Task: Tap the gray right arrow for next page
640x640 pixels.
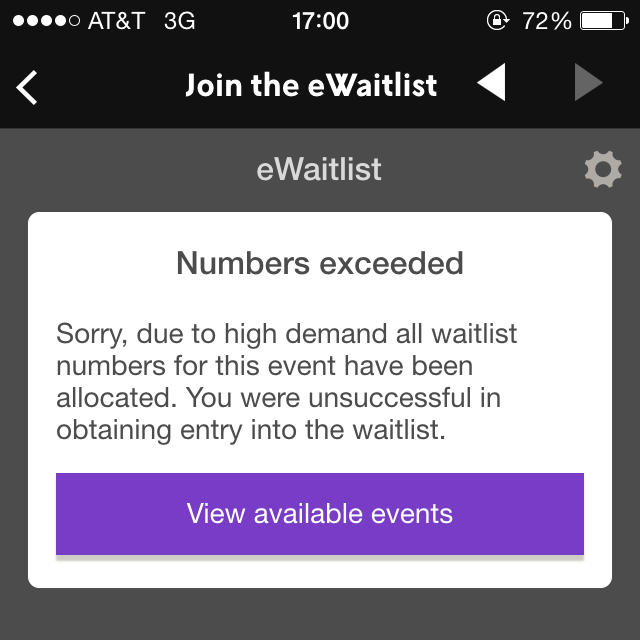Action: coord(588,84)
